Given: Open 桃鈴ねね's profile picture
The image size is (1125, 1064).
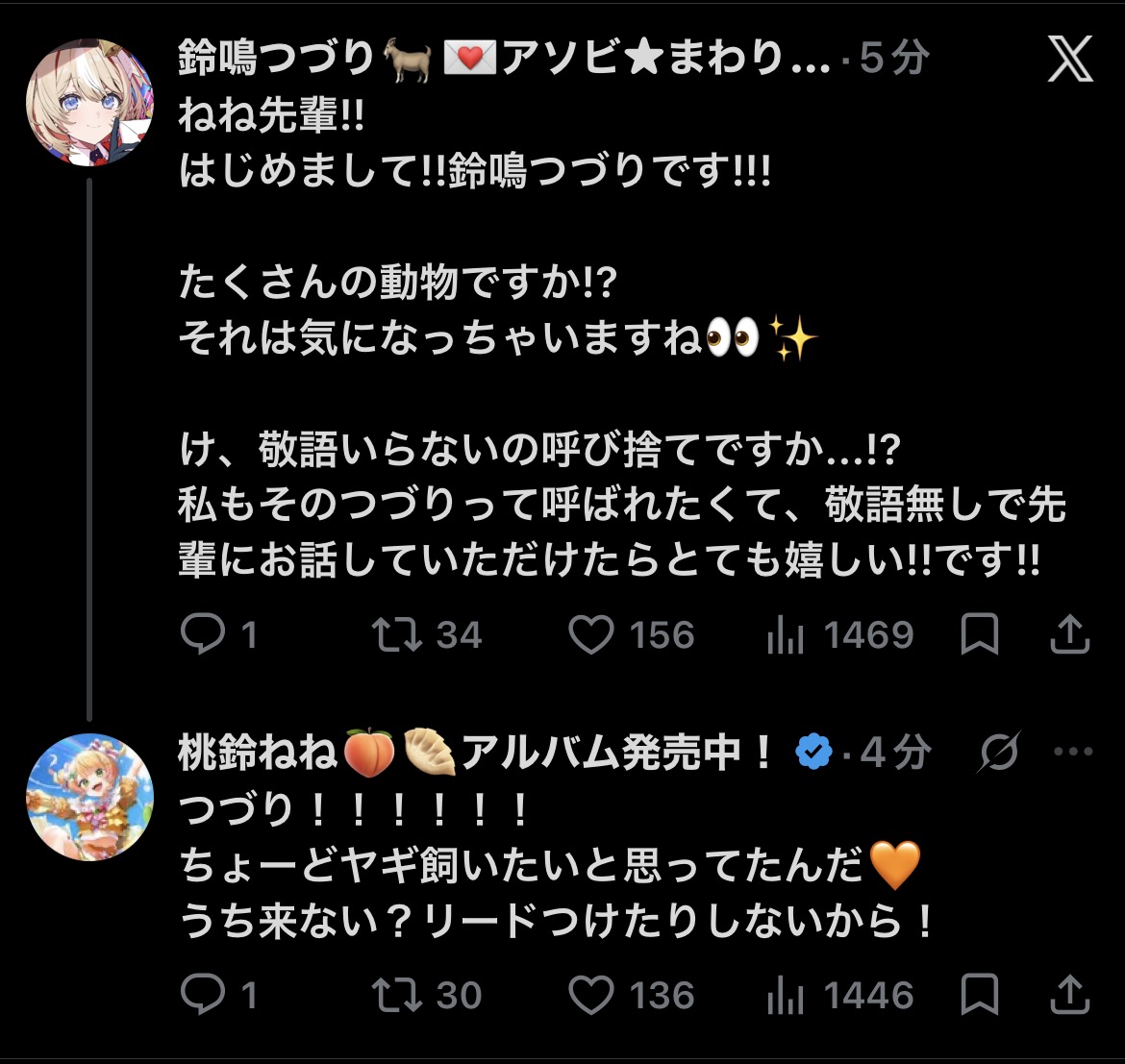Looking at the screenshot, I should click(89, 797).
